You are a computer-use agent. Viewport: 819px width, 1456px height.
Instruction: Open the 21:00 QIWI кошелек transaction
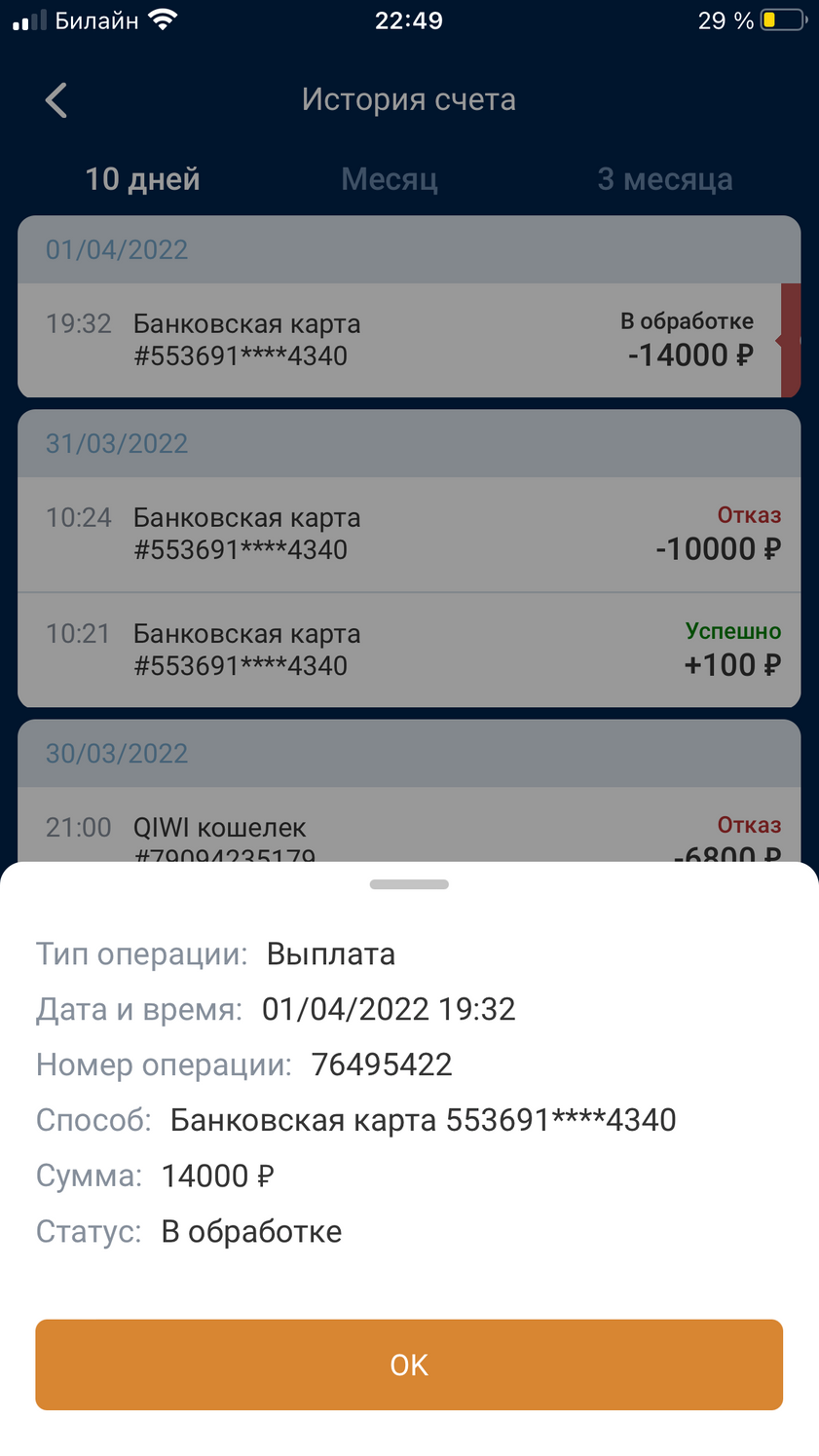tap(409, 827)
